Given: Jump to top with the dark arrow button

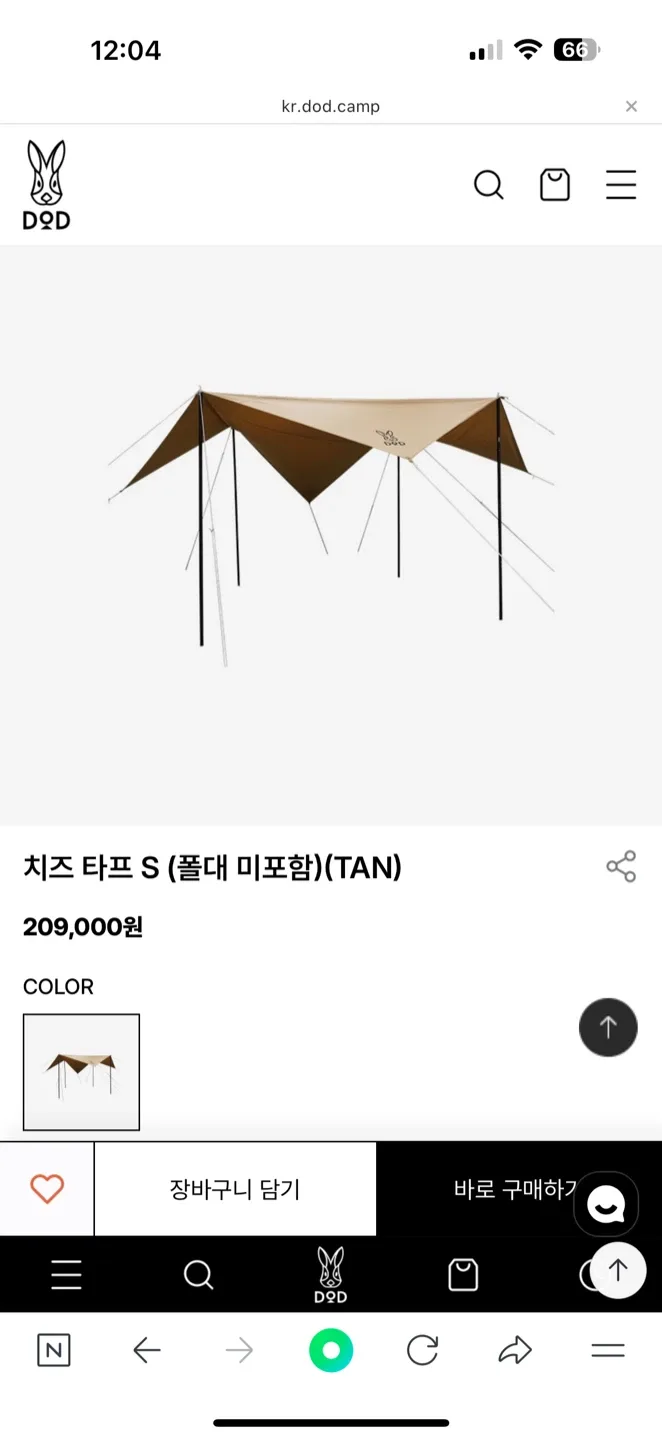Looking at the screenshot, I should pos(608,1027).
